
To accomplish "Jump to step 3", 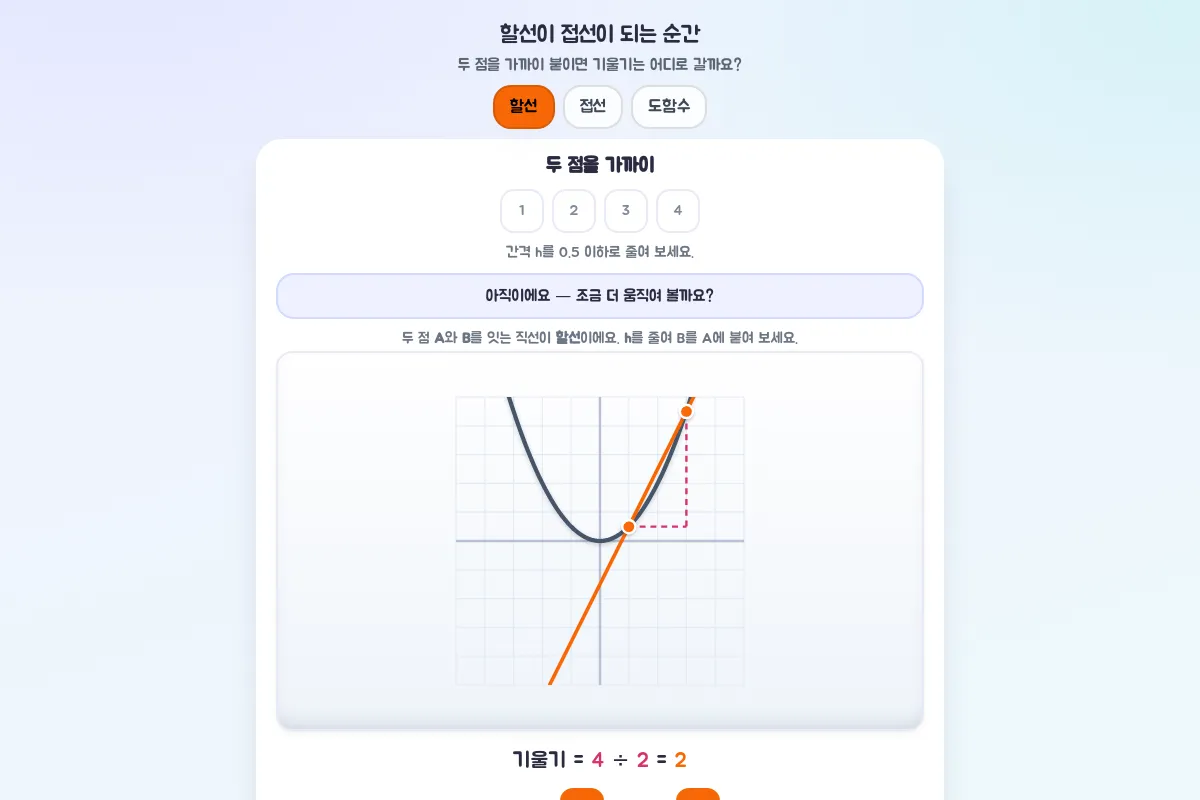I will (x=626, y=211).
